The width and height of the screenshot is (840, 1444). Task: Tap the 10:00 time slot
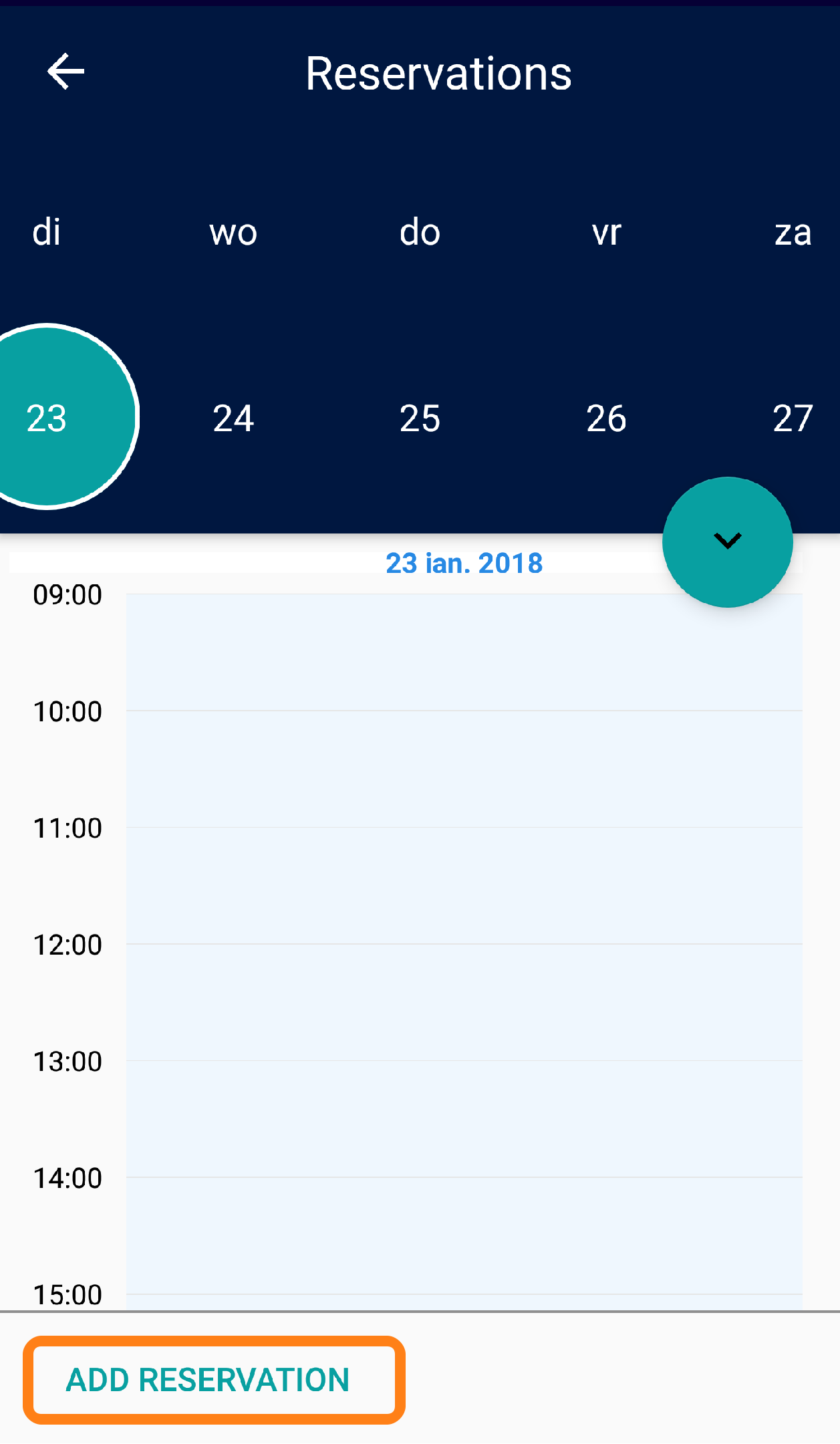[x=464, y=769]
